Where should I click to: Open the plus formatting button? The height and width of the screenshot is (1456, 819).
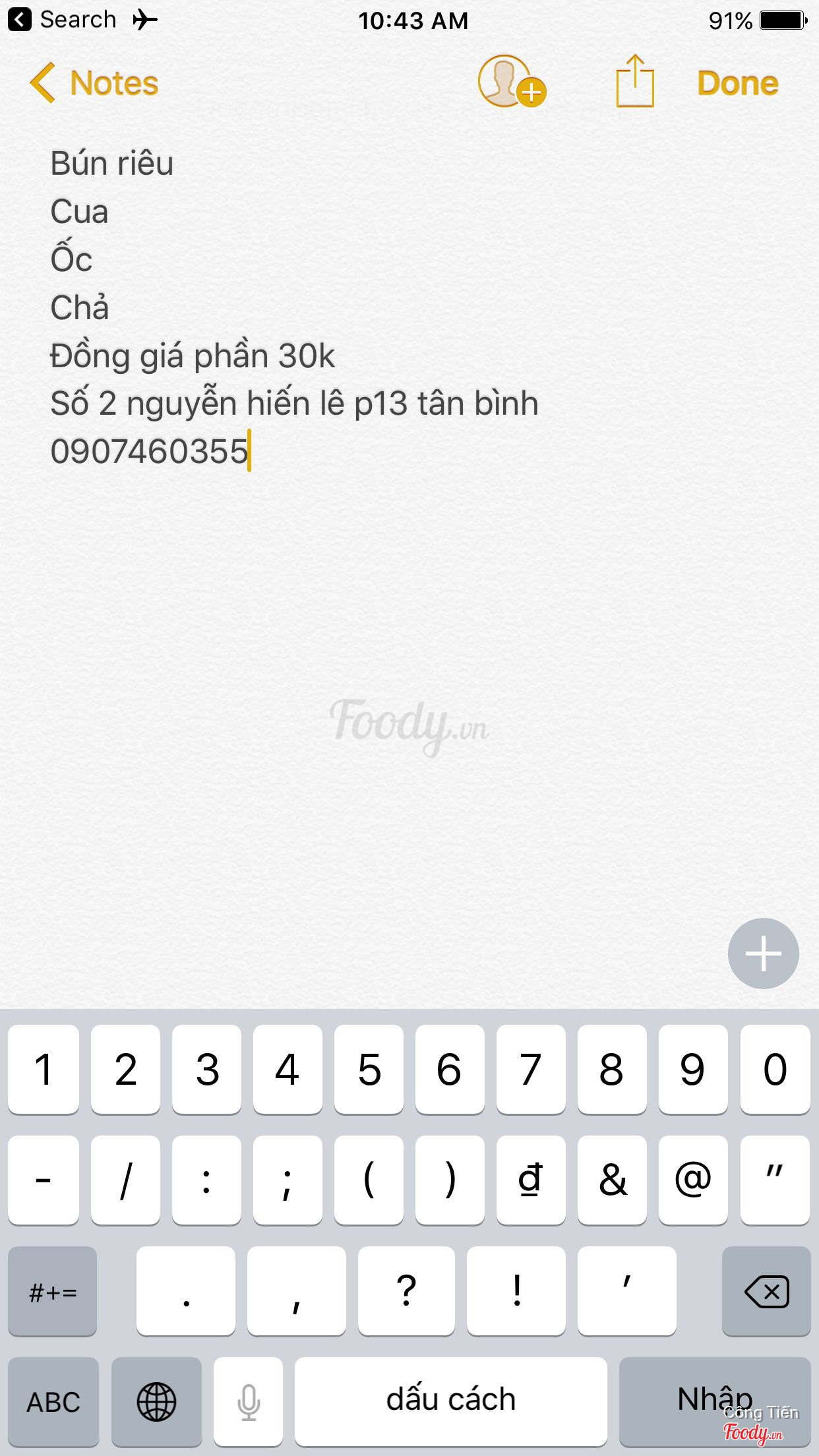(763, 953)
